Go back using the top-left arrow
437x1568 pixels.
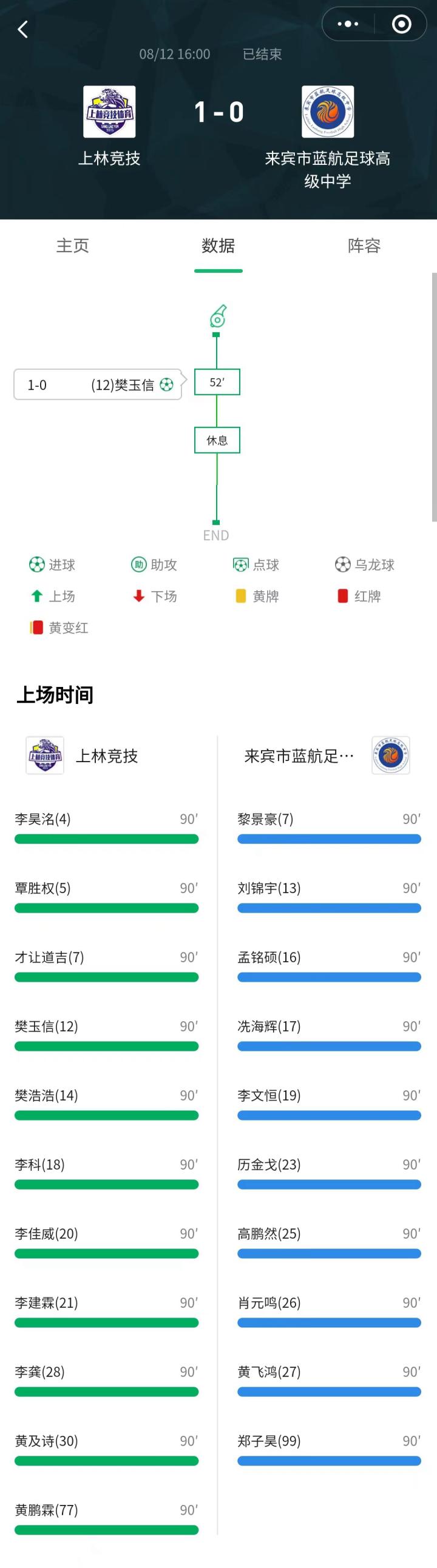click(23, 29)
